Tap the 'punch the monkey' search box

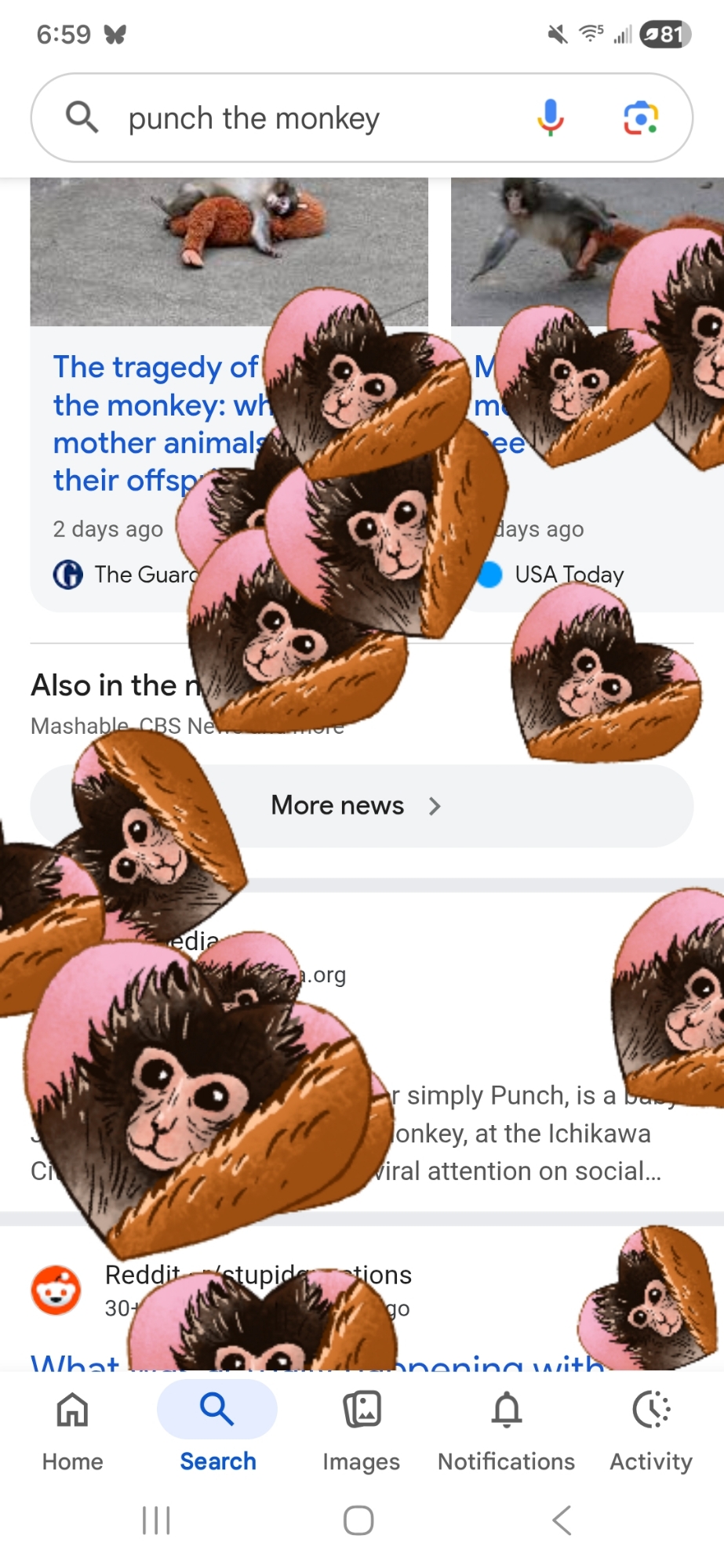click(x=314, y=118)
